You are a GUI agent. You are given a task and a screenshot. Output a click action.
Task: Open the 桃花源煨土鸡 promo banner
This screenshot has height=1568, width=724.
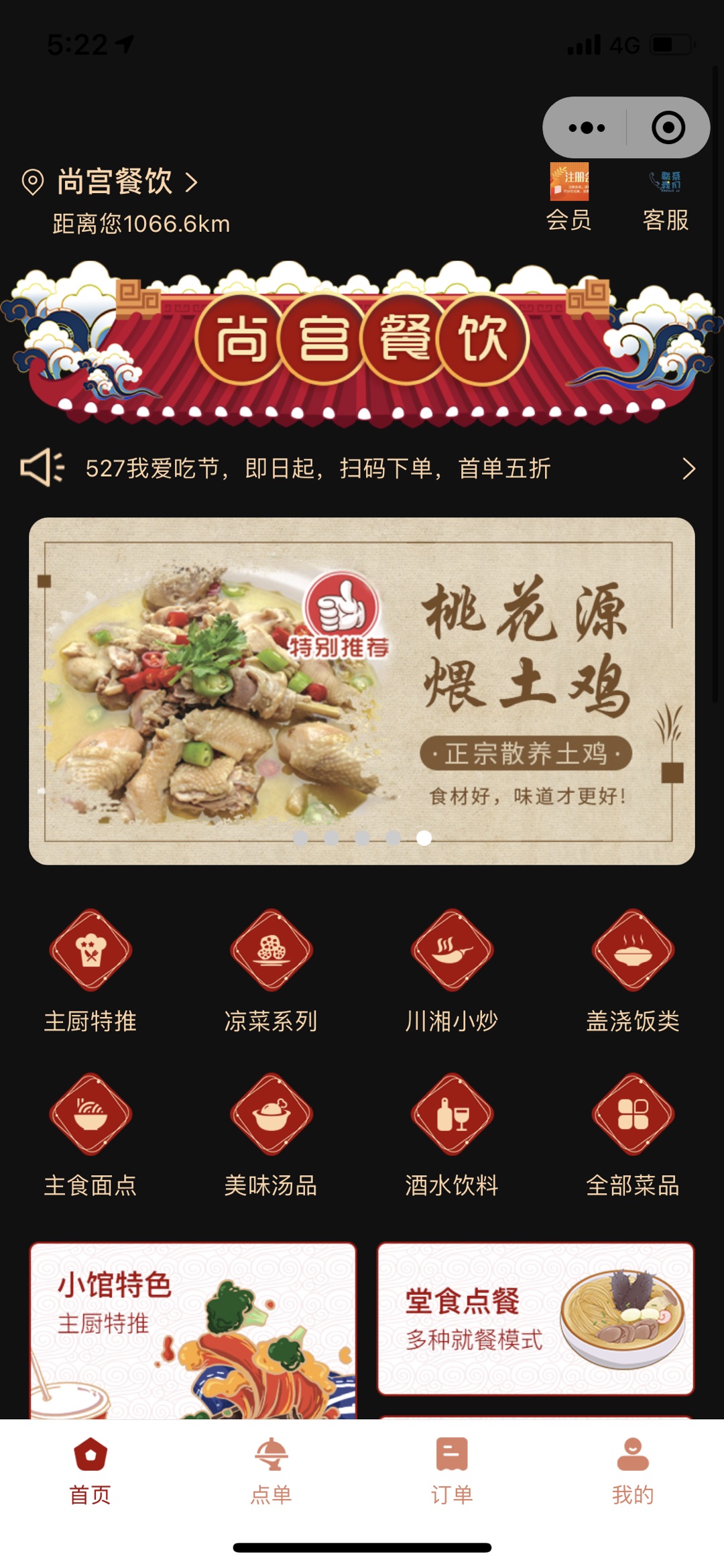point(362,690)
